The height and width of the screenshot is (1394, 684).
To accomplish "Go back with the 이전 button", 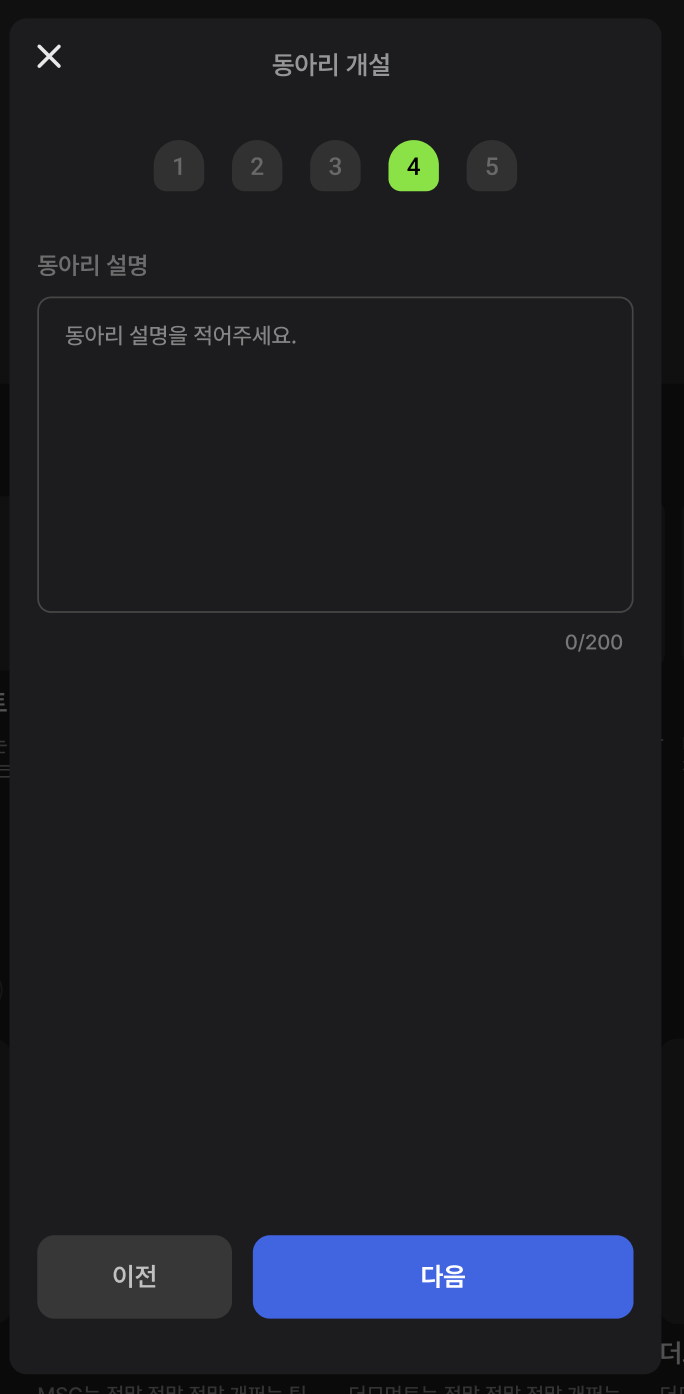I will (134, 1276).
